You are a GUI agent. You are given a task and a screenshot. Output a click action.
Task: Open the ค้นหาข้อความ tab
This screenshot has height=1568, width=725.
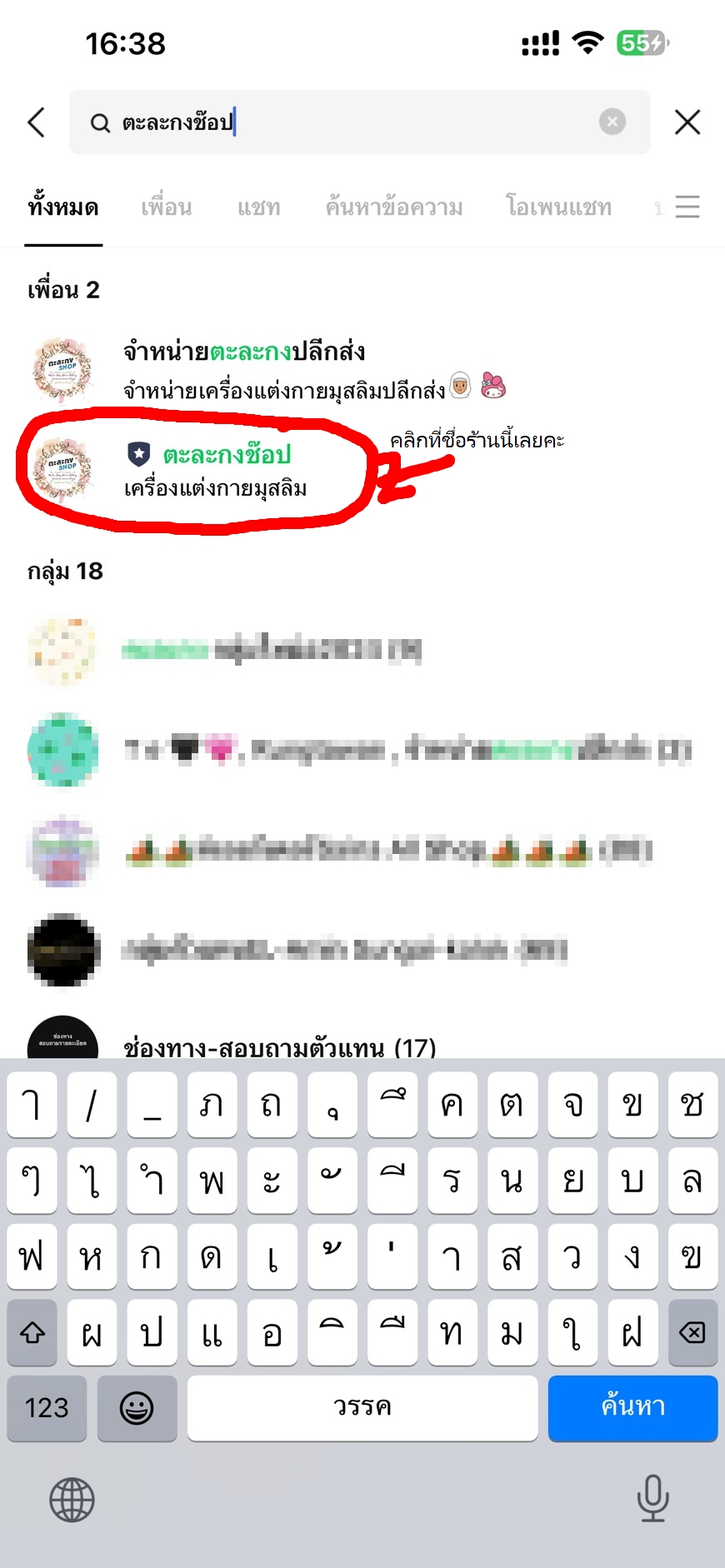point(393,207)
